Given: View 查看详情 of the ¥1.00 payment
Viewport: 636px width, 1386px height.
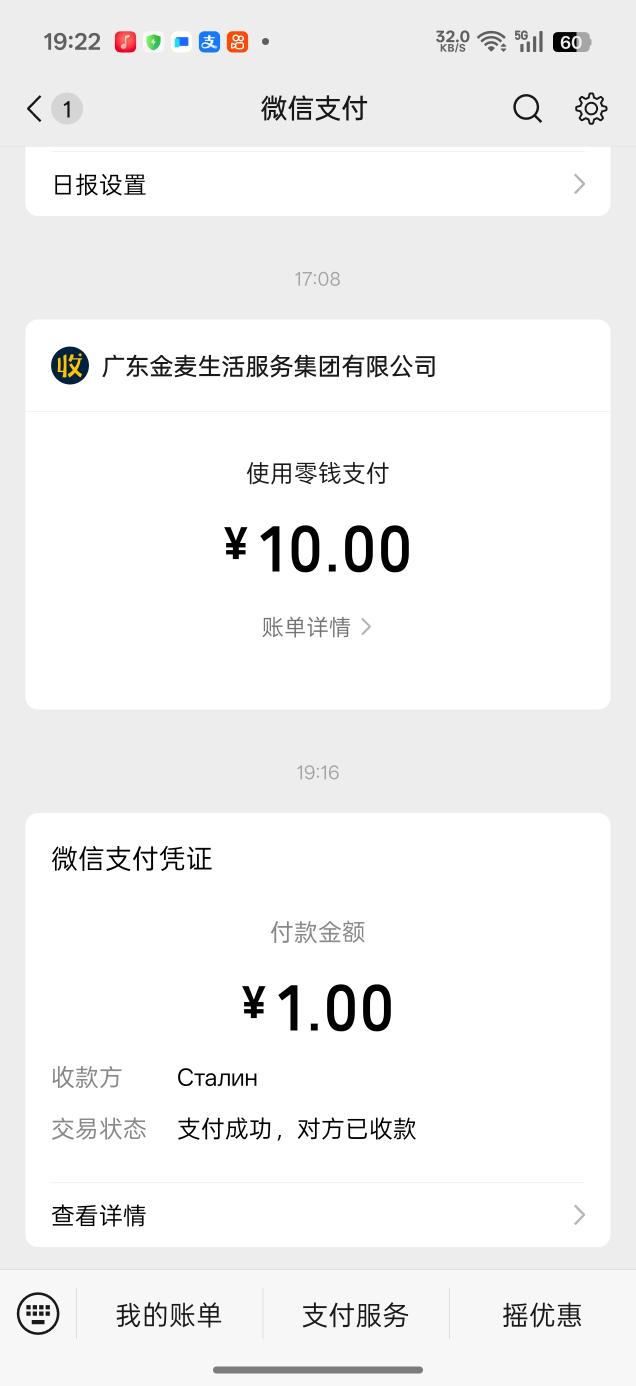Looking at the screenshot, I should click(x=317, y=1215).
